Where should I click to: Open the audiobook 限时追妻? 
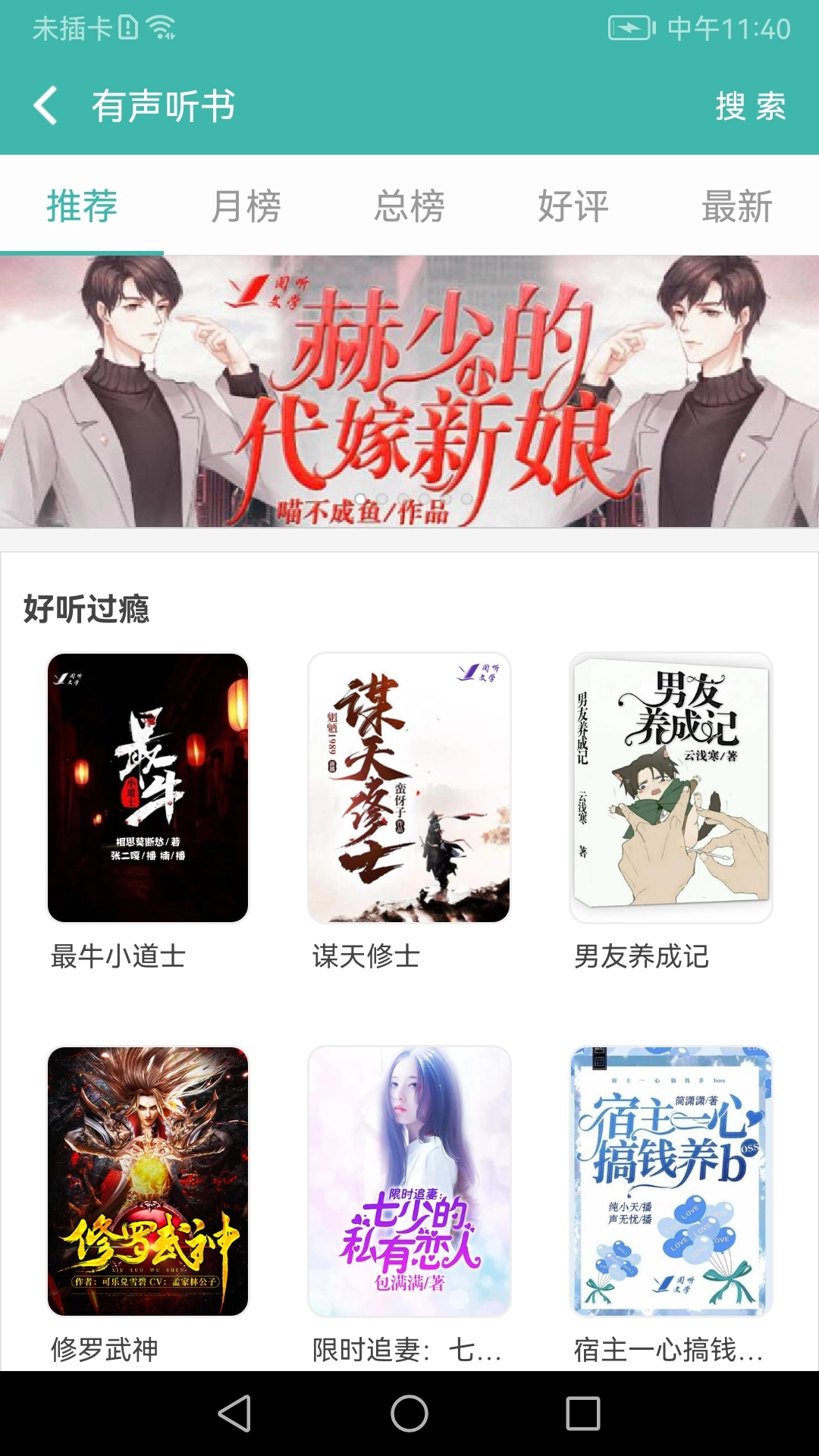(409, 1181)
